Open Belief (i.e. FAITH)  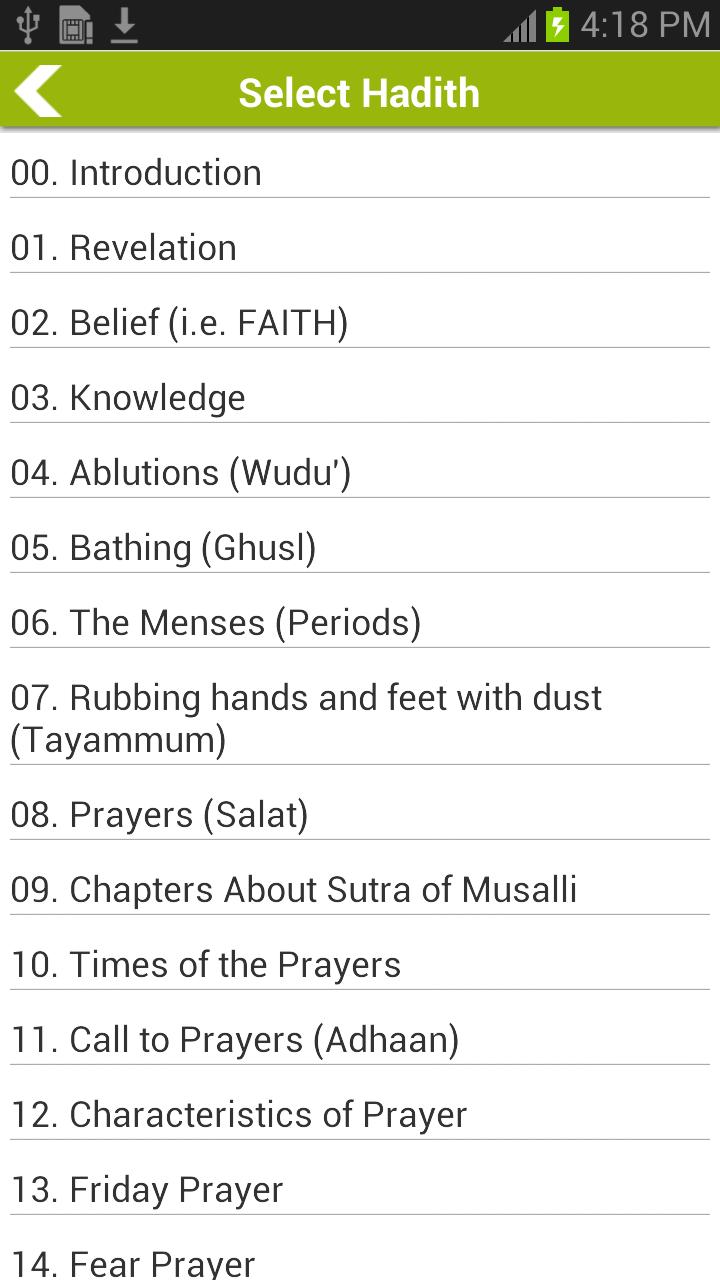(178, 322)
